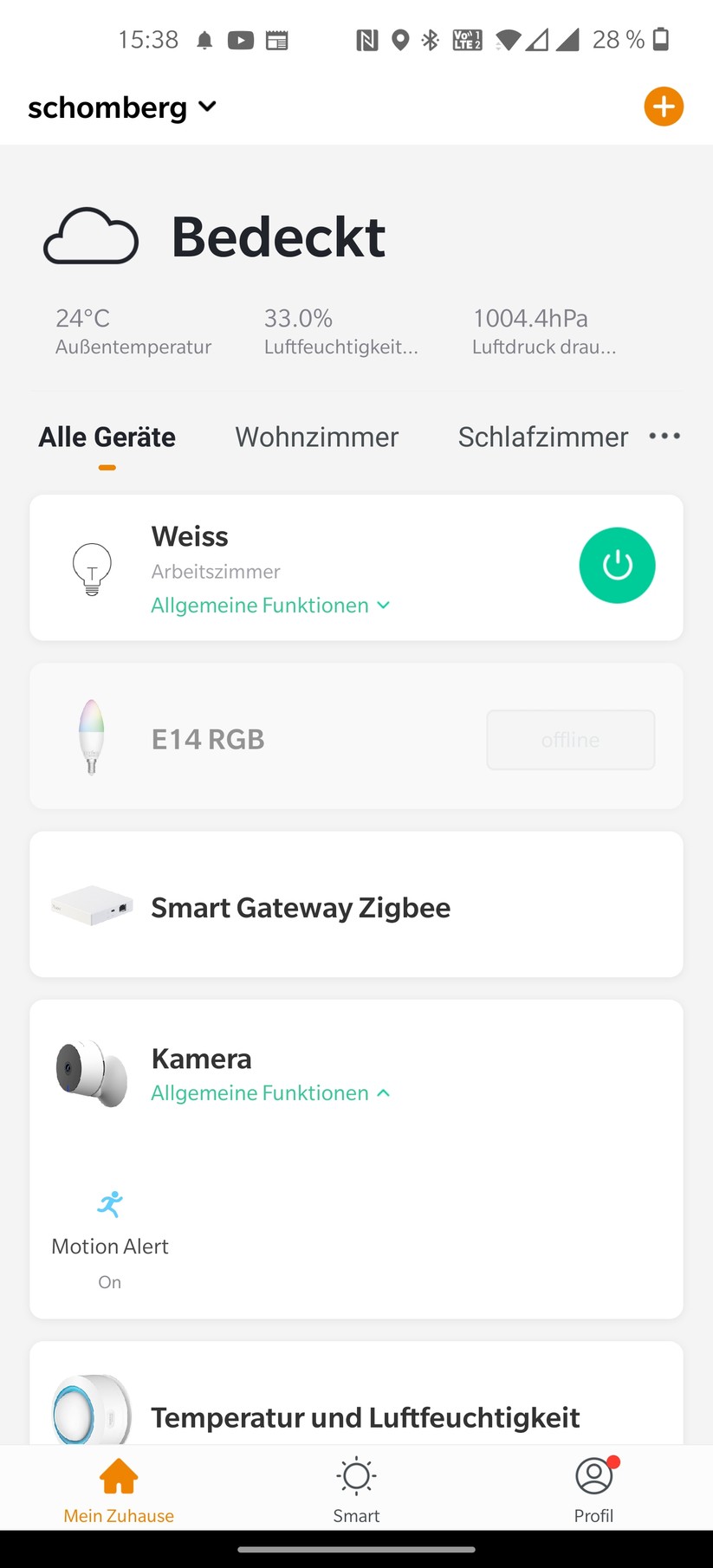Go to the Smart tab
Screen dimensions: 713x1568
(x=356, y=1488)
